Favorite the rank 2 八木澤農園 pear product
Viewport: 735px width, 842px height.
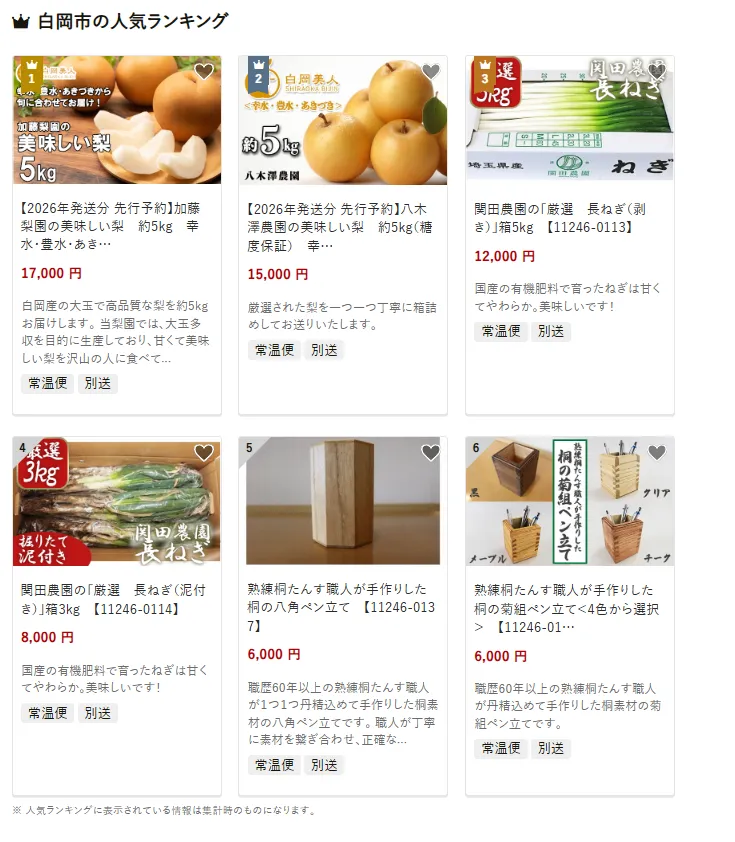tap(431, 71)
